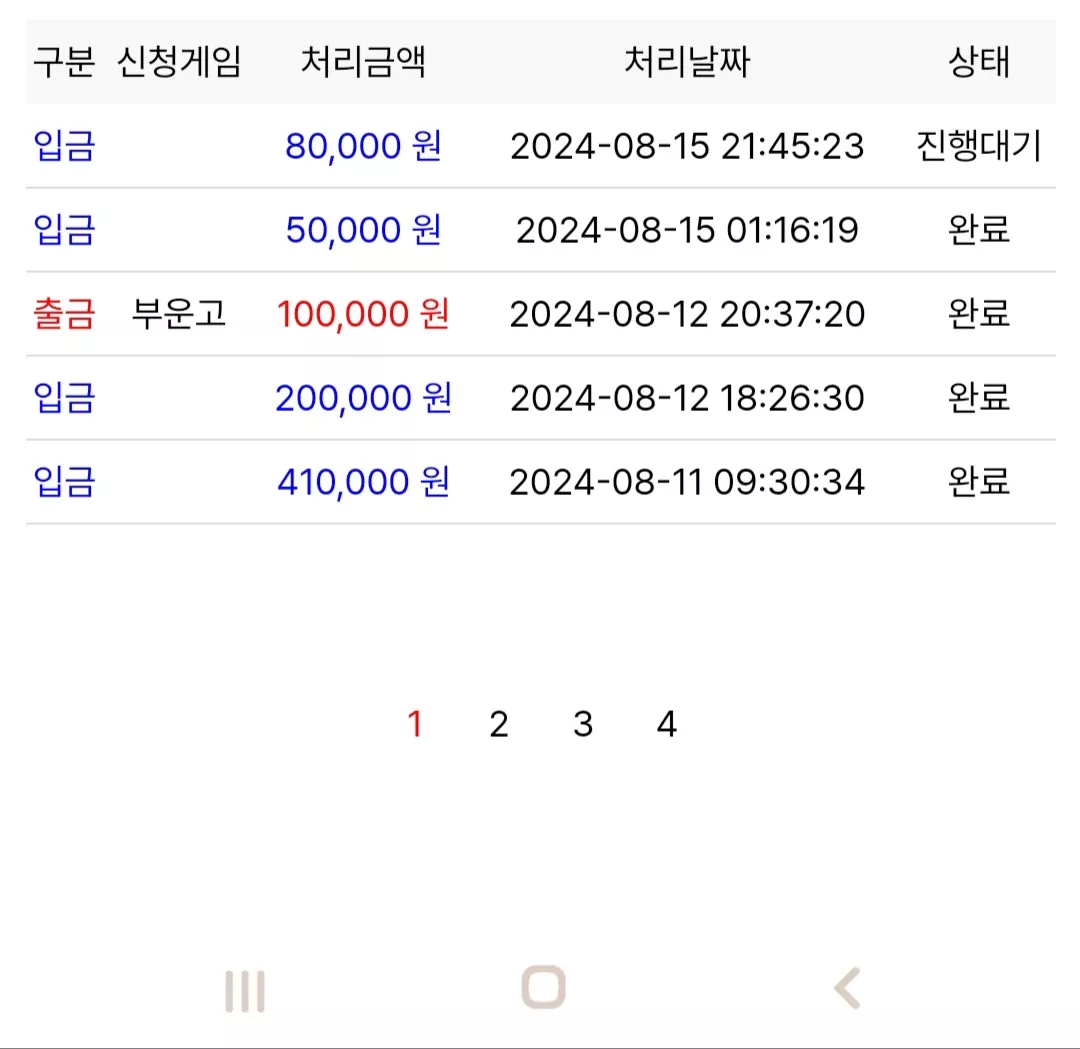Jump to page 4
This screenshot has height=1049, width=1080.
[x=667, y=724]
